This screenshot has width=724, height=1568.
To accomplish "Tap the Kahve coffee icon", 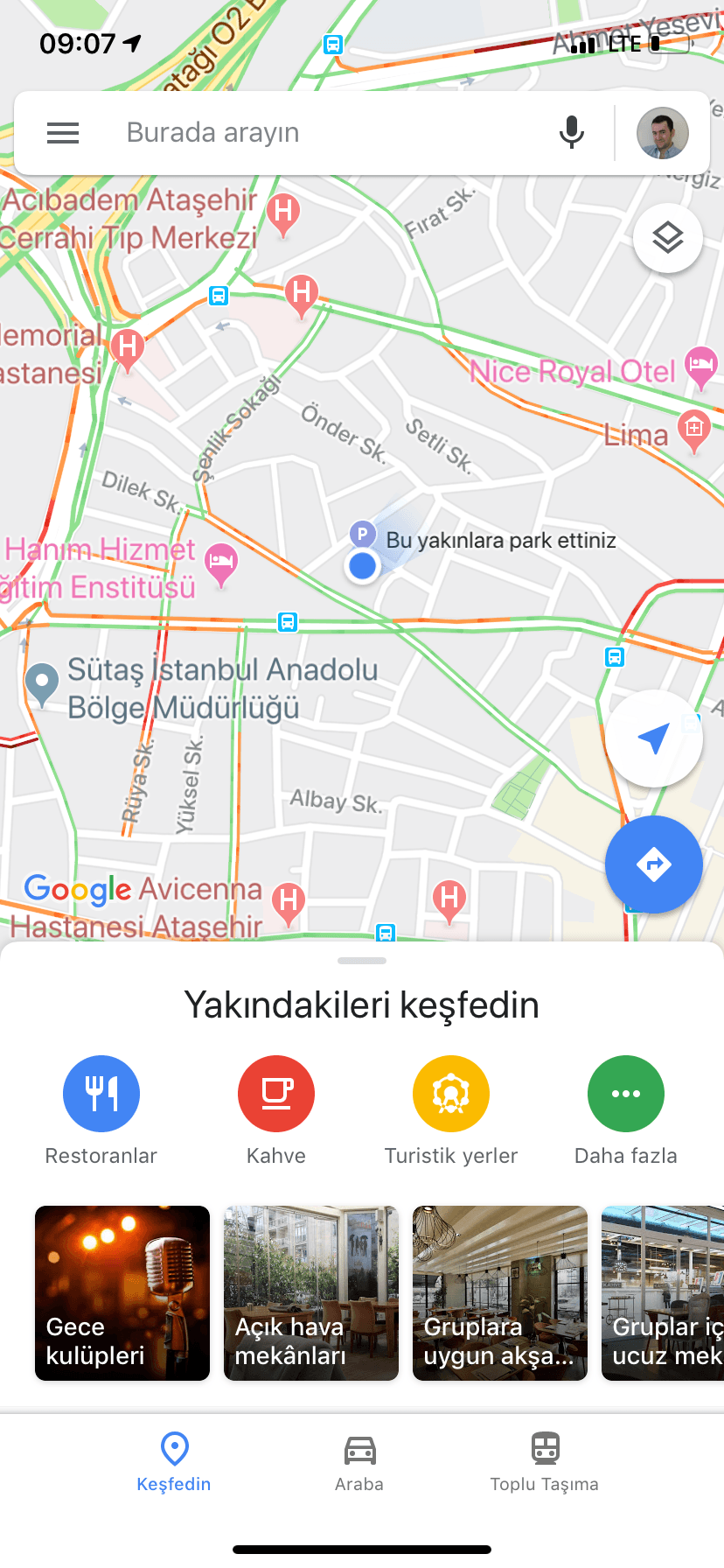I will coord(275,1093).
